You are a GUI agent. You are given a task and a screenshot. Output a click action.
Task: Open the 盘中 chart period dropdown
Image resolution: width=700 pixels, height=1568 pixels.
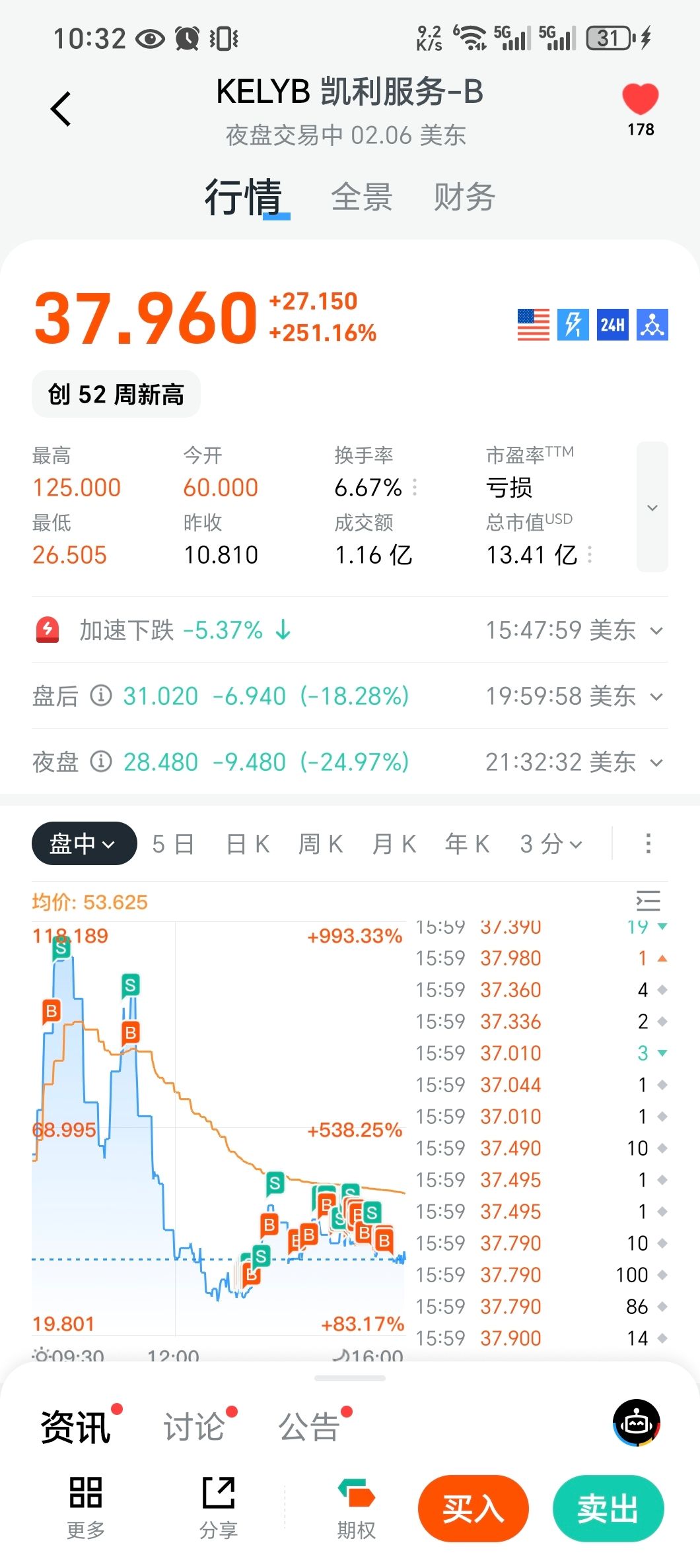[84, 843]
